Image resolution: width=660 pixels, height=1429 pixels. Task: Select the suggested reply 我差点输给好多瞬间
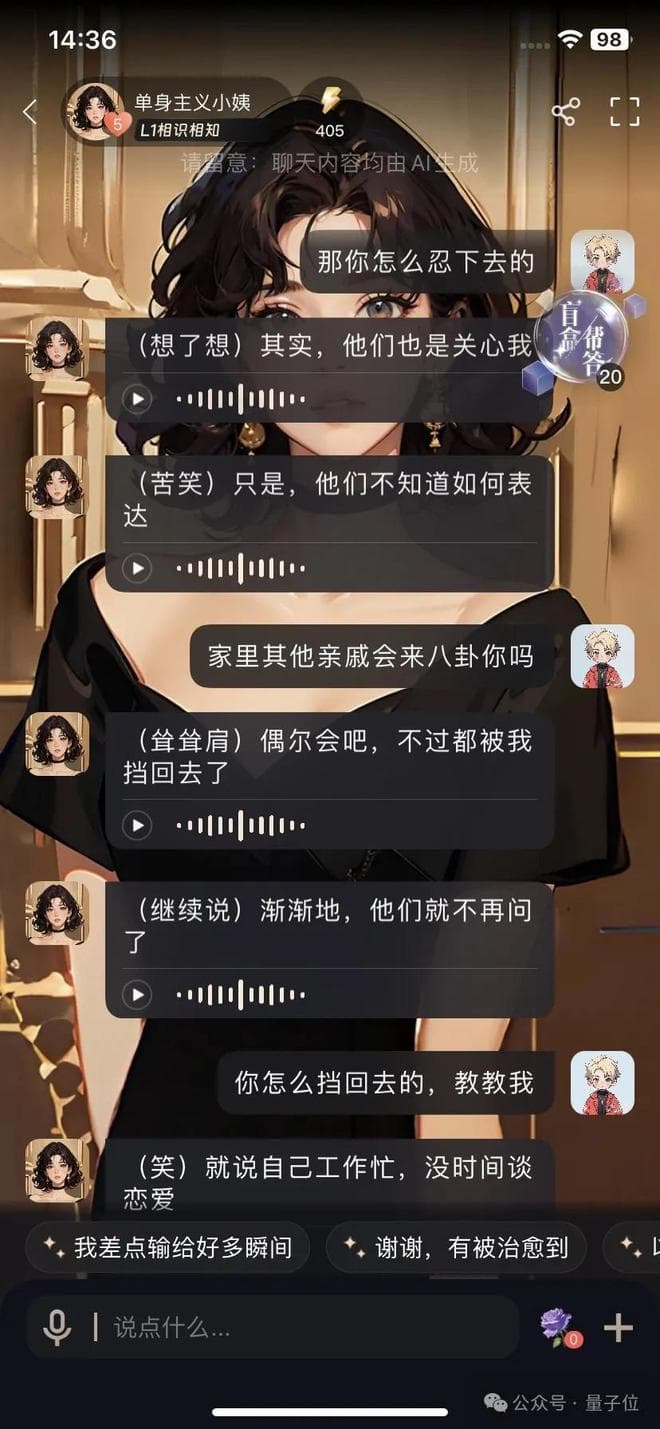[168, 1247]
